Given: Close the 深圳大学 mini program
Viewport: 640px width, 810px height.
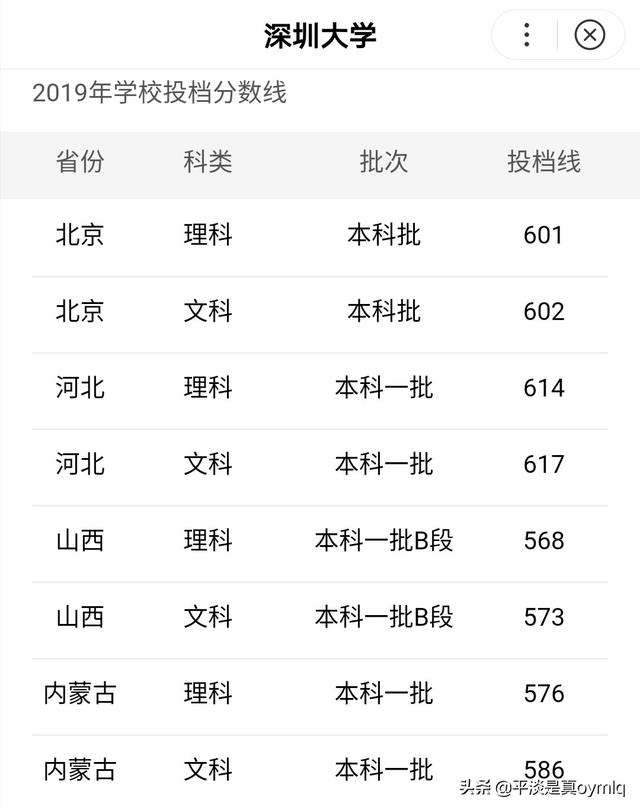Looking at the screenshot, I should [x=590, y=35].
